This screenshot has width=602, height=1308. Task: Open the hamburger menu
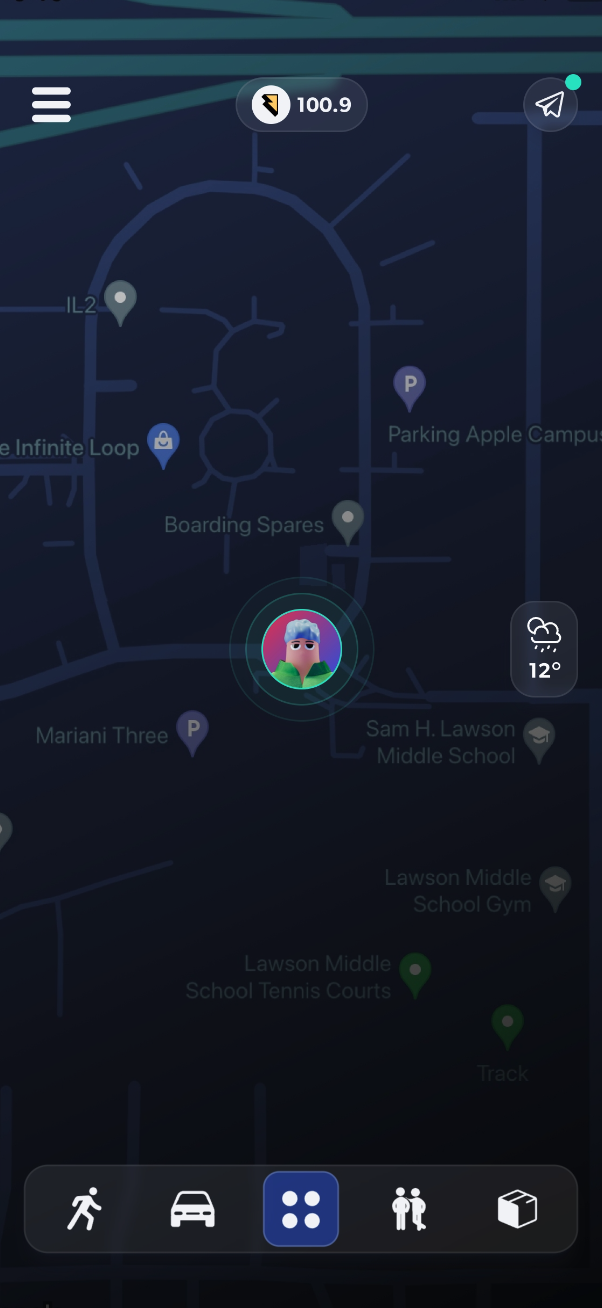pos(51,104)
